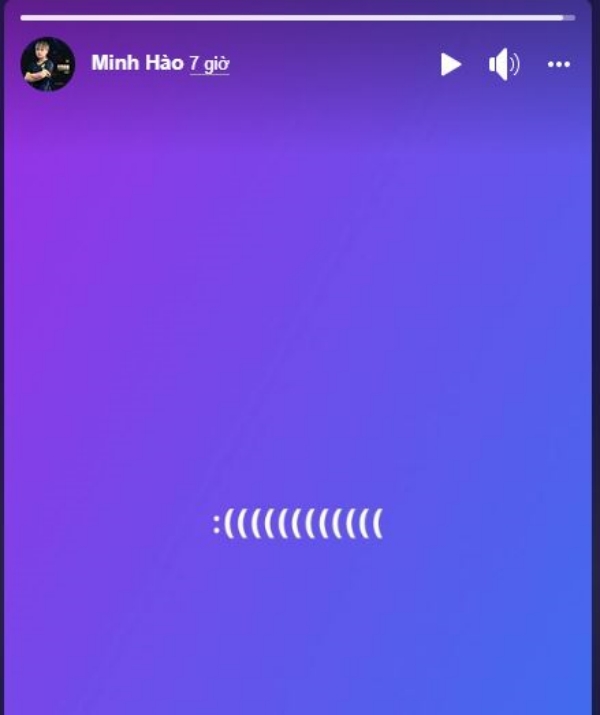Open Minh Hào's profile picture
The width and height of the screenshot is (600, 715).
coord(47,65)
